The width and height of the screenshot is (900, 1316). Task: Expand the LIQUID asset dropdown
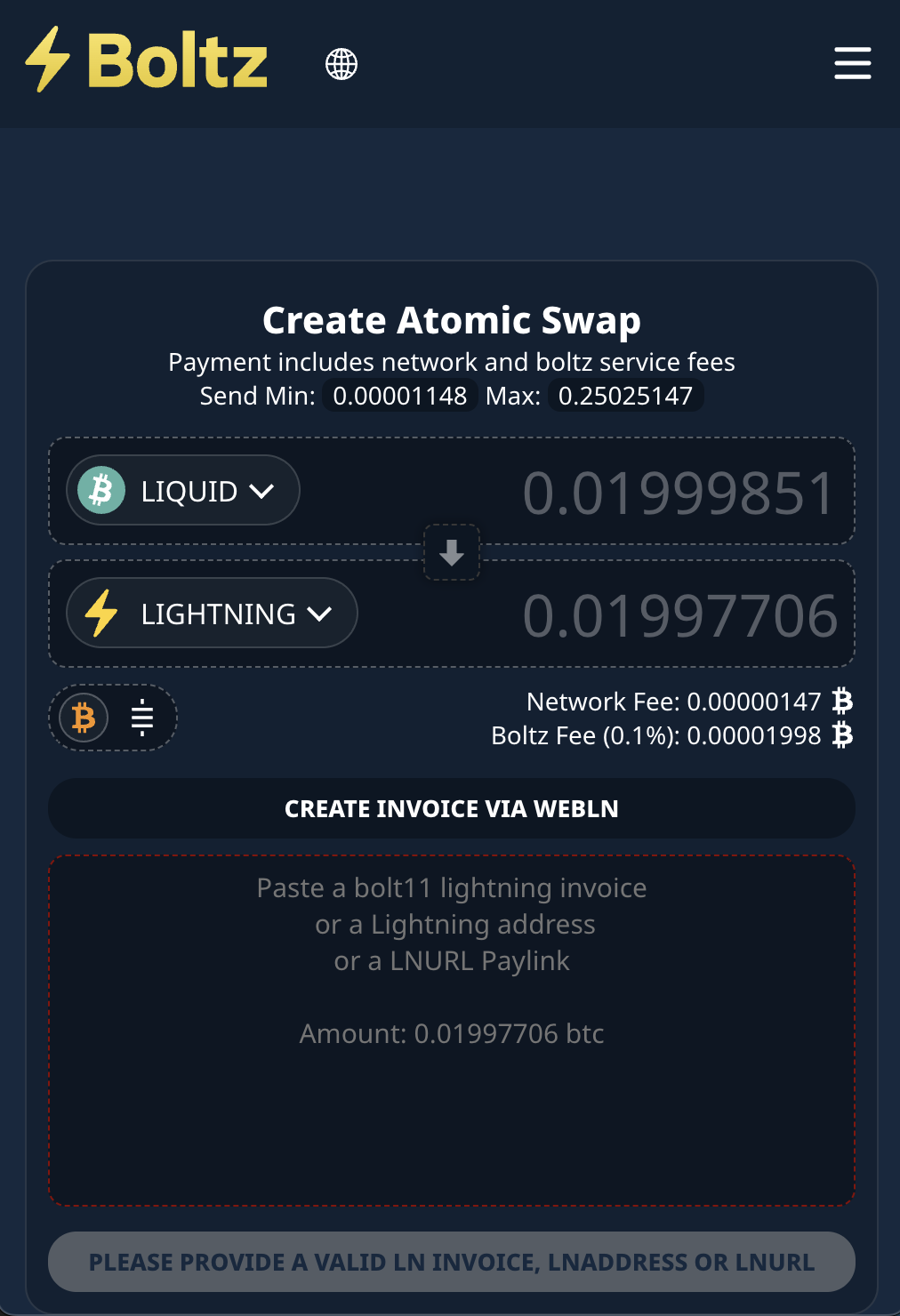(183, 491)
